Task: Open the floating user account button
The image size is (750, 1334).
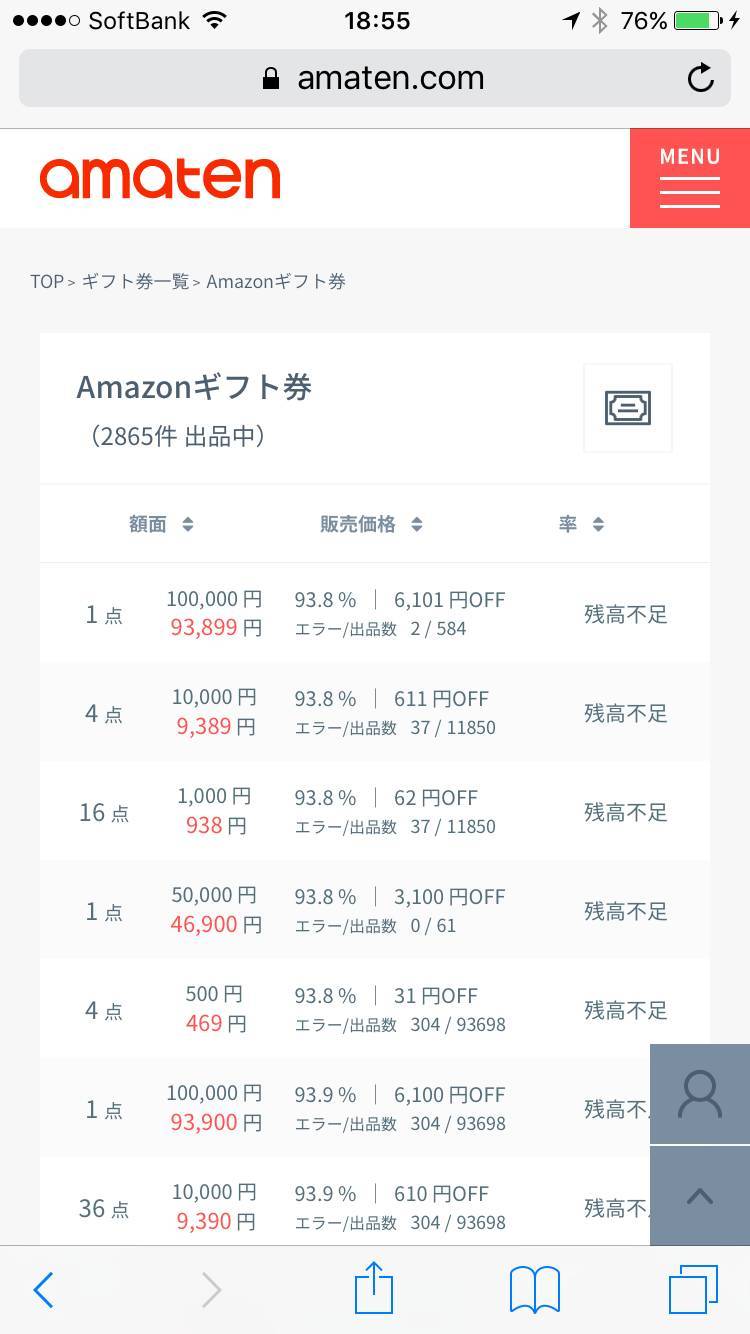Action: click(700, 1094)
